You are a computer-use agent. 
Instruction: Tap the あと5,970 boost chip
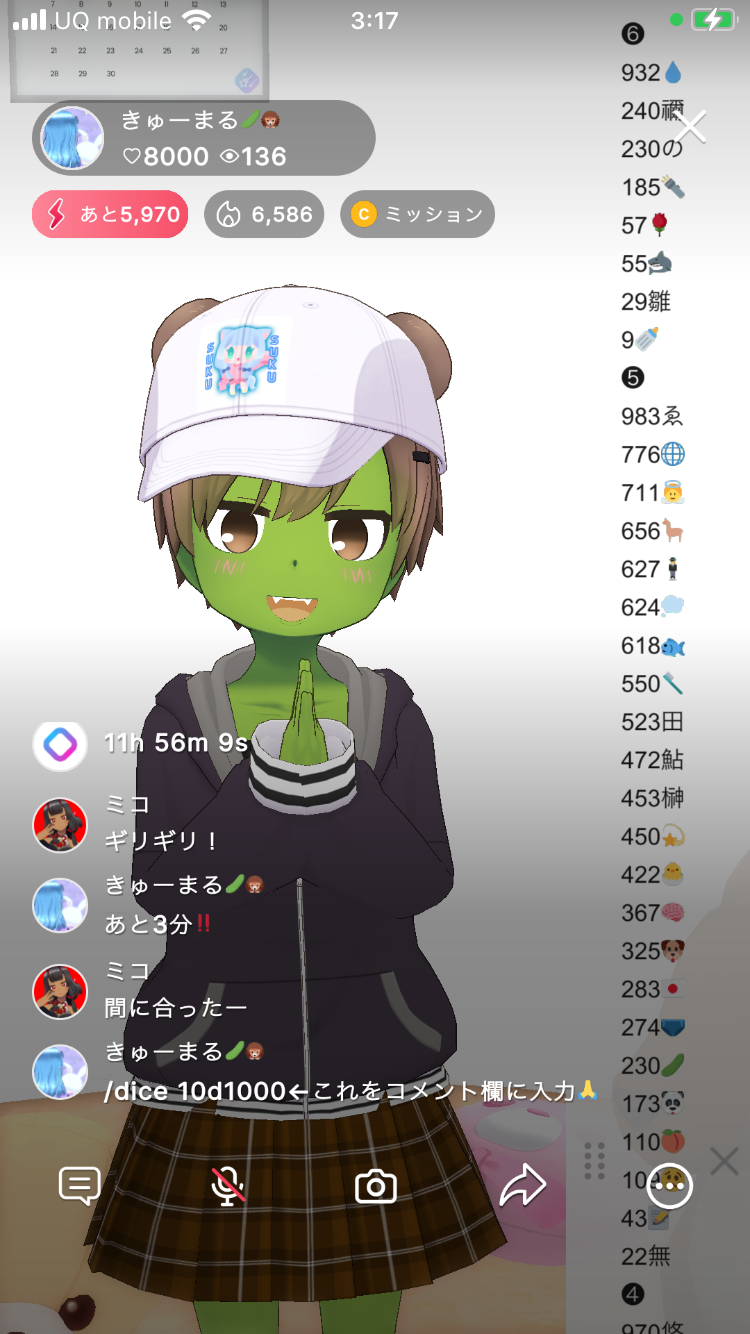tap(110, 214)
